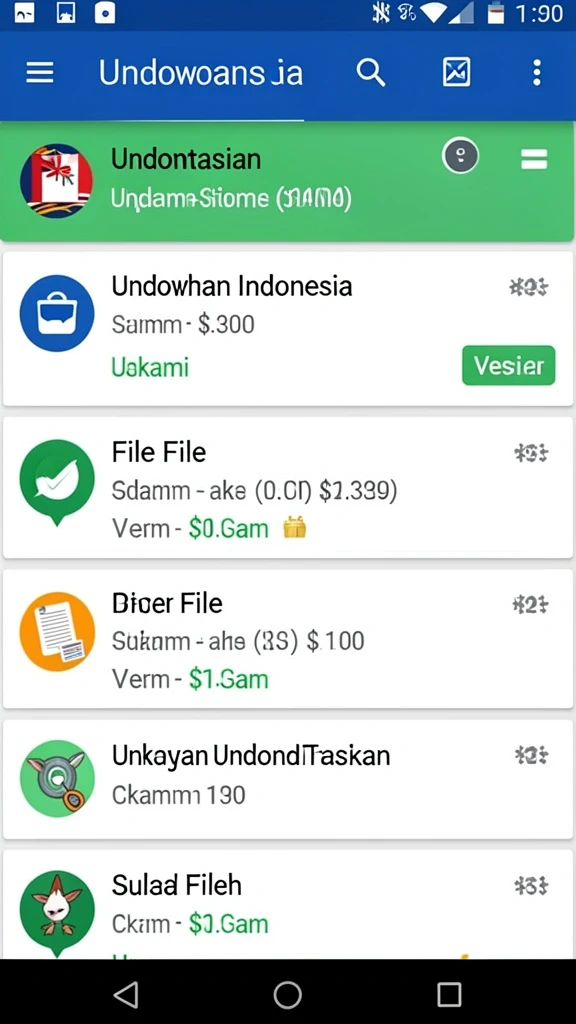Image resolution: width=576 pixels, height=1024 pixels.
Task: Tap the Ukami green link
Action: 150,367
